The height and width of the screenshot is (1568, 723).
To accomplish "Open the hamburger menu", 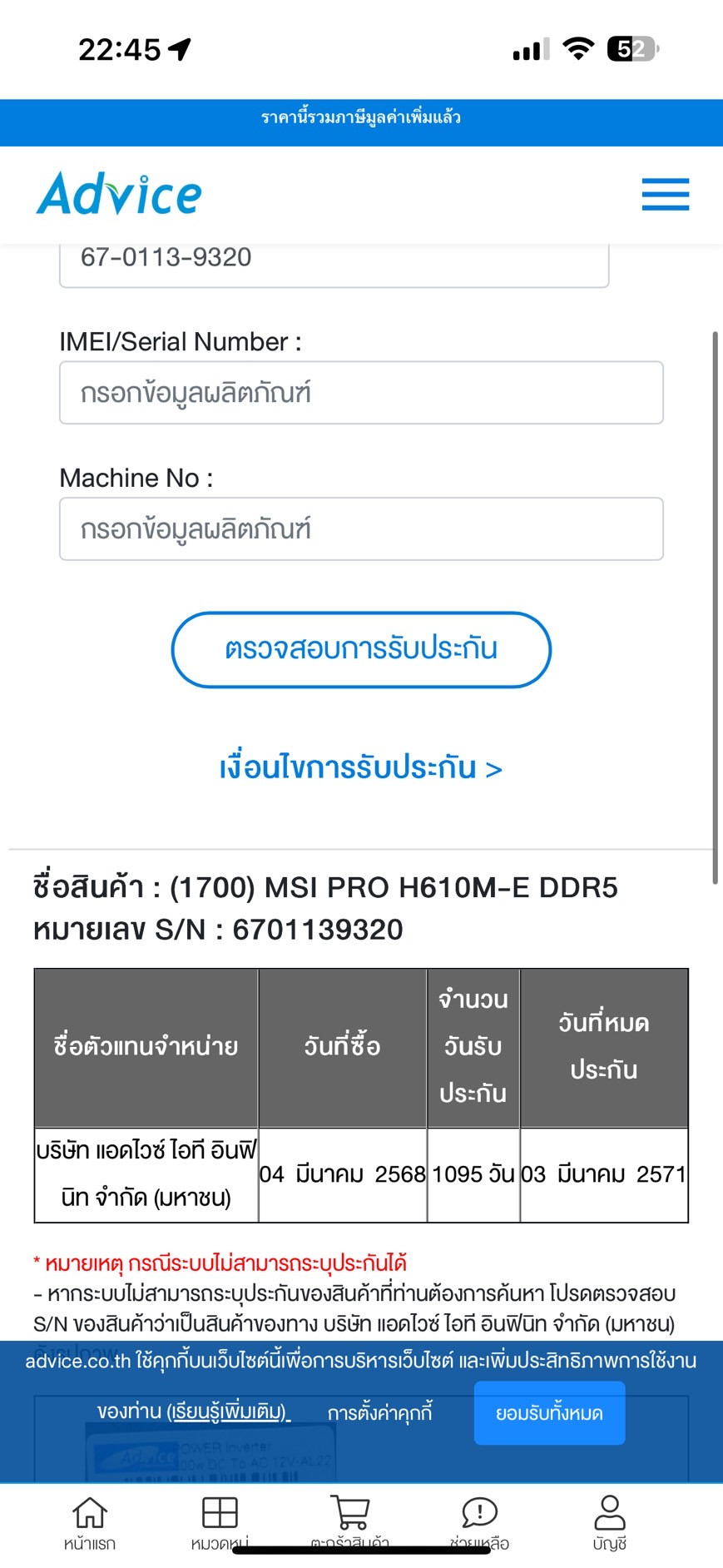I will (666, 194).
